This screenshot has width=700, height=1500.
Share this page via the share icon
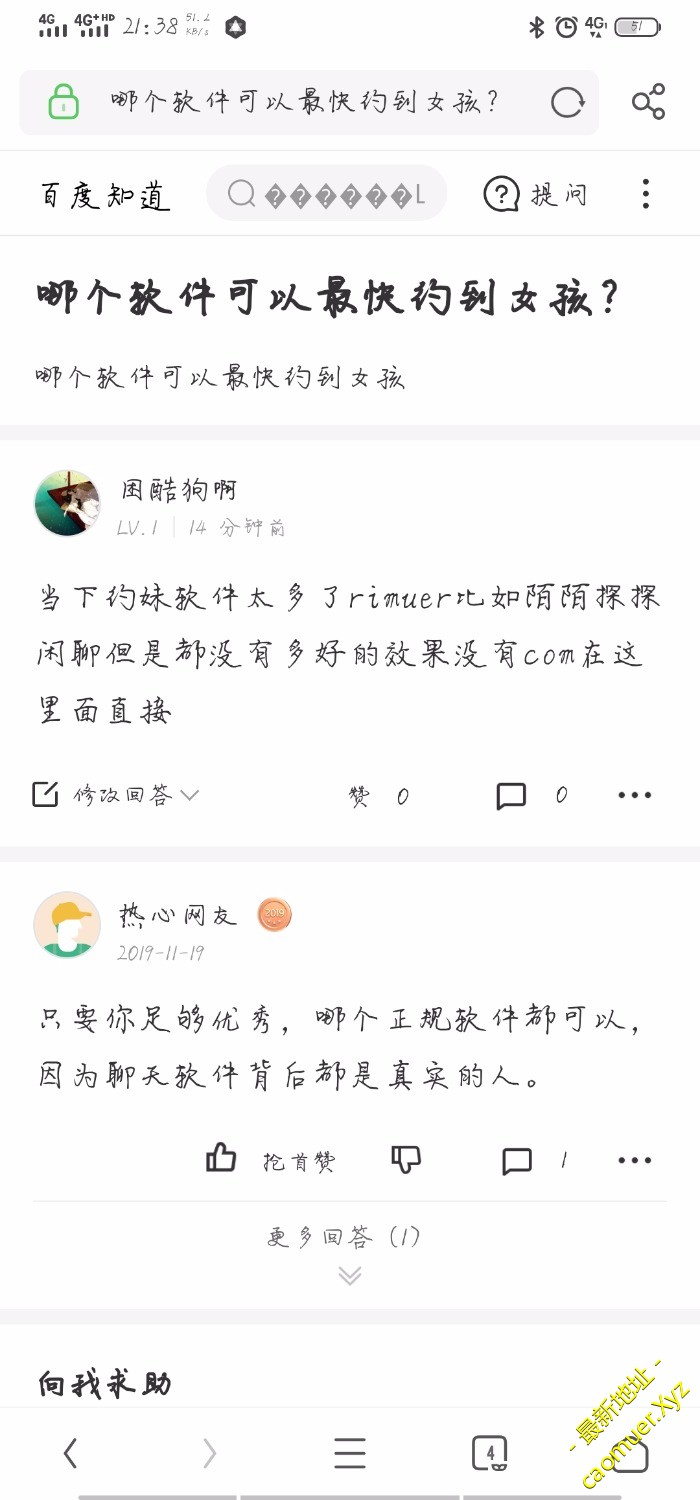pyautogui.click(x=648, y=102)
